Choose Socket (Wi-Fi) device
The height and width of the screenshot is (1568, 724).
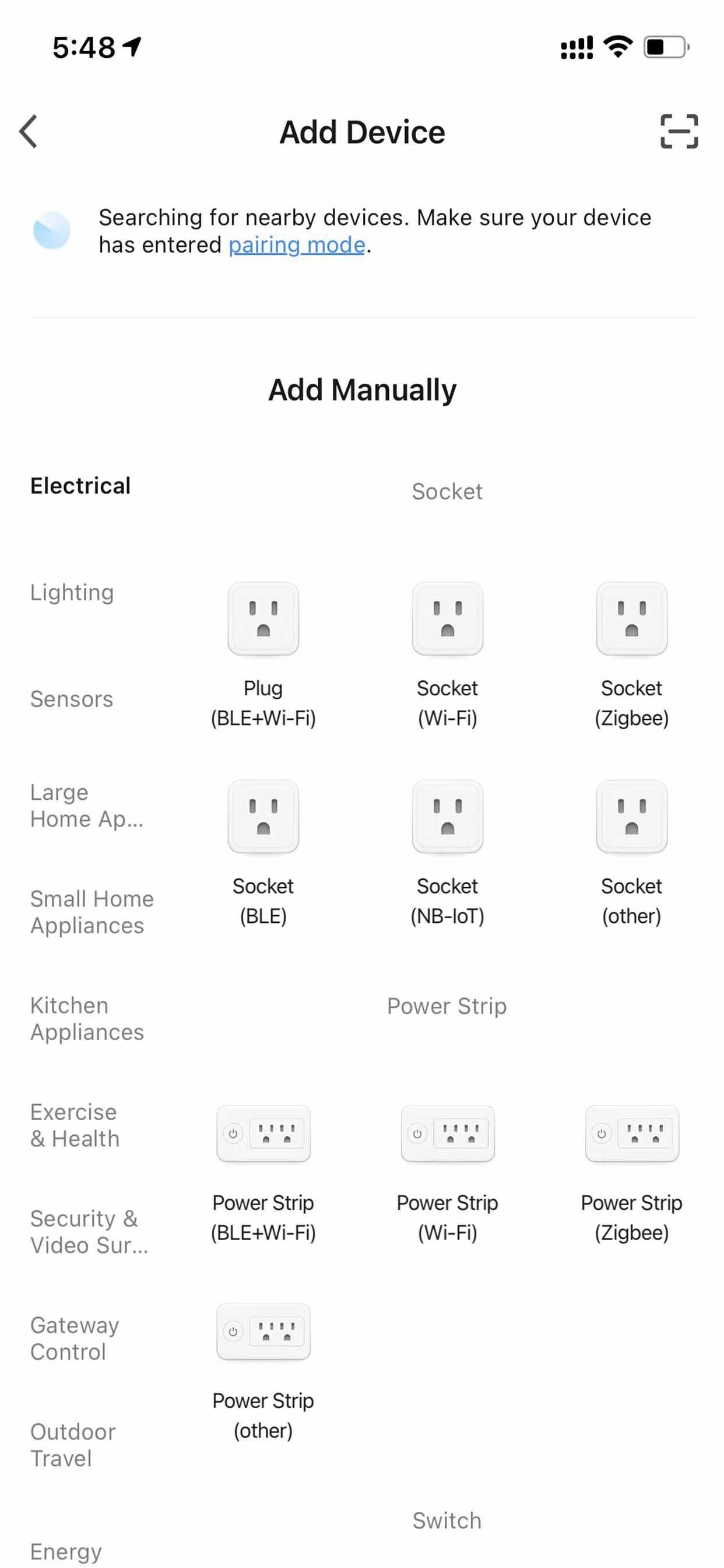click(447, 656)
